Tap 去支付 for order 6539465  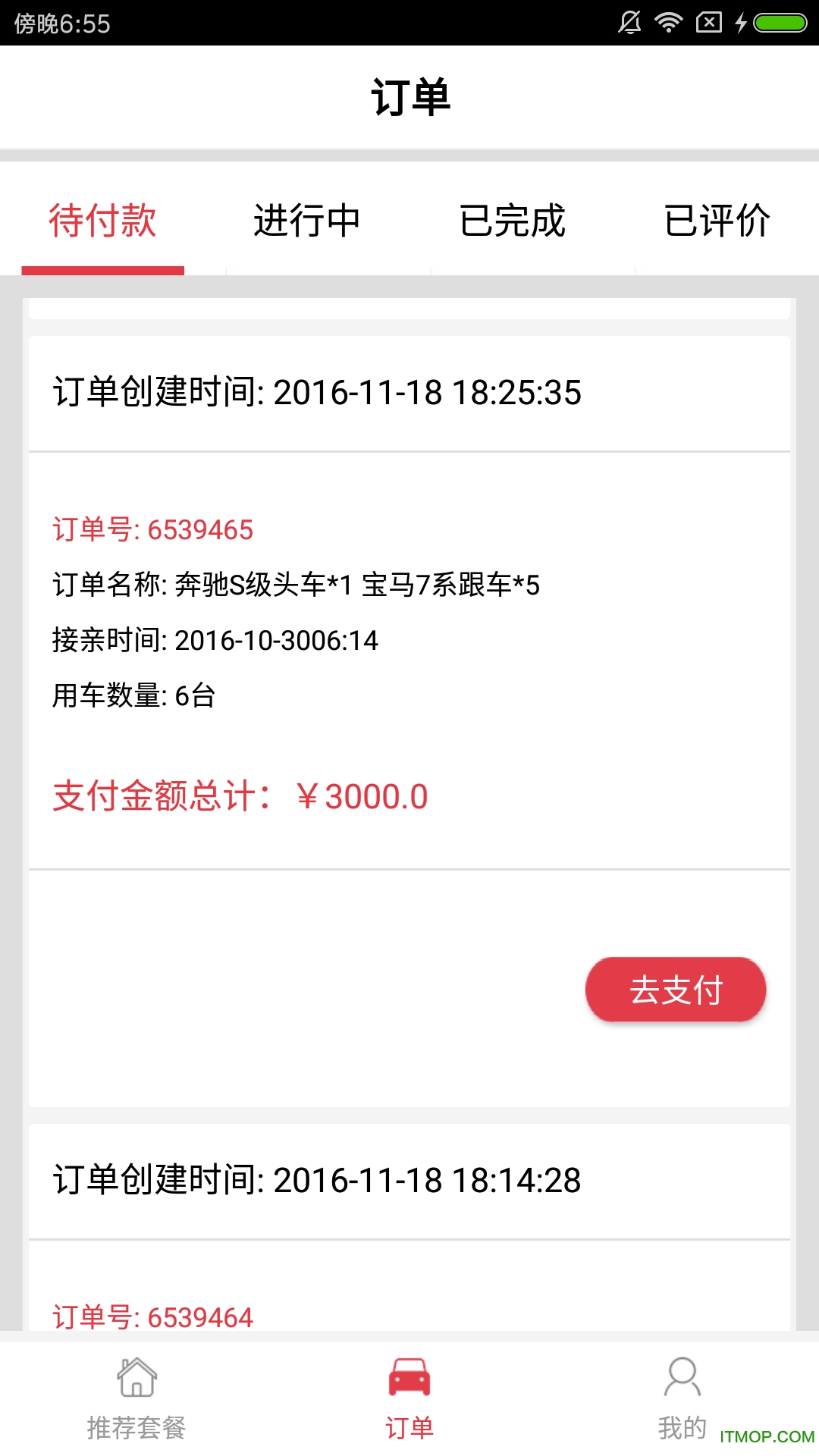676,990
